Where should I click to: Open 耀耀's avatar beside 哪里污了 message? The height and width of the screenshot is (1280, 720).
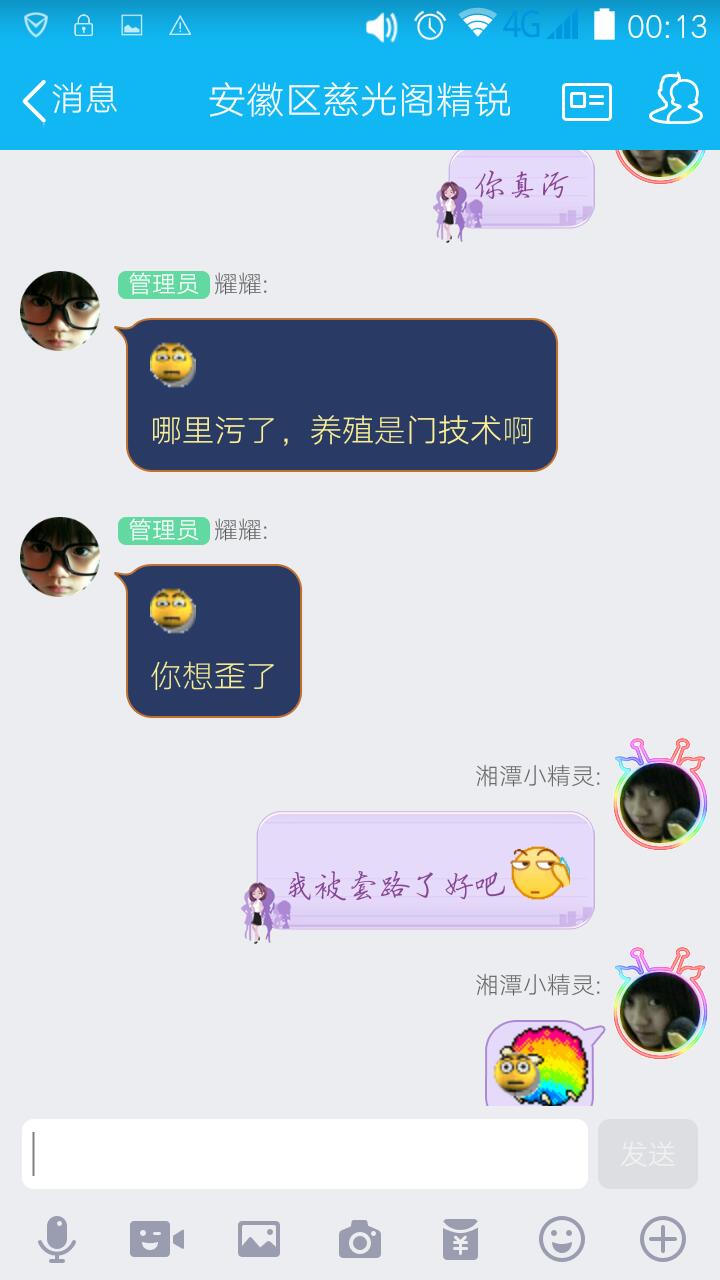coord(60,311)
